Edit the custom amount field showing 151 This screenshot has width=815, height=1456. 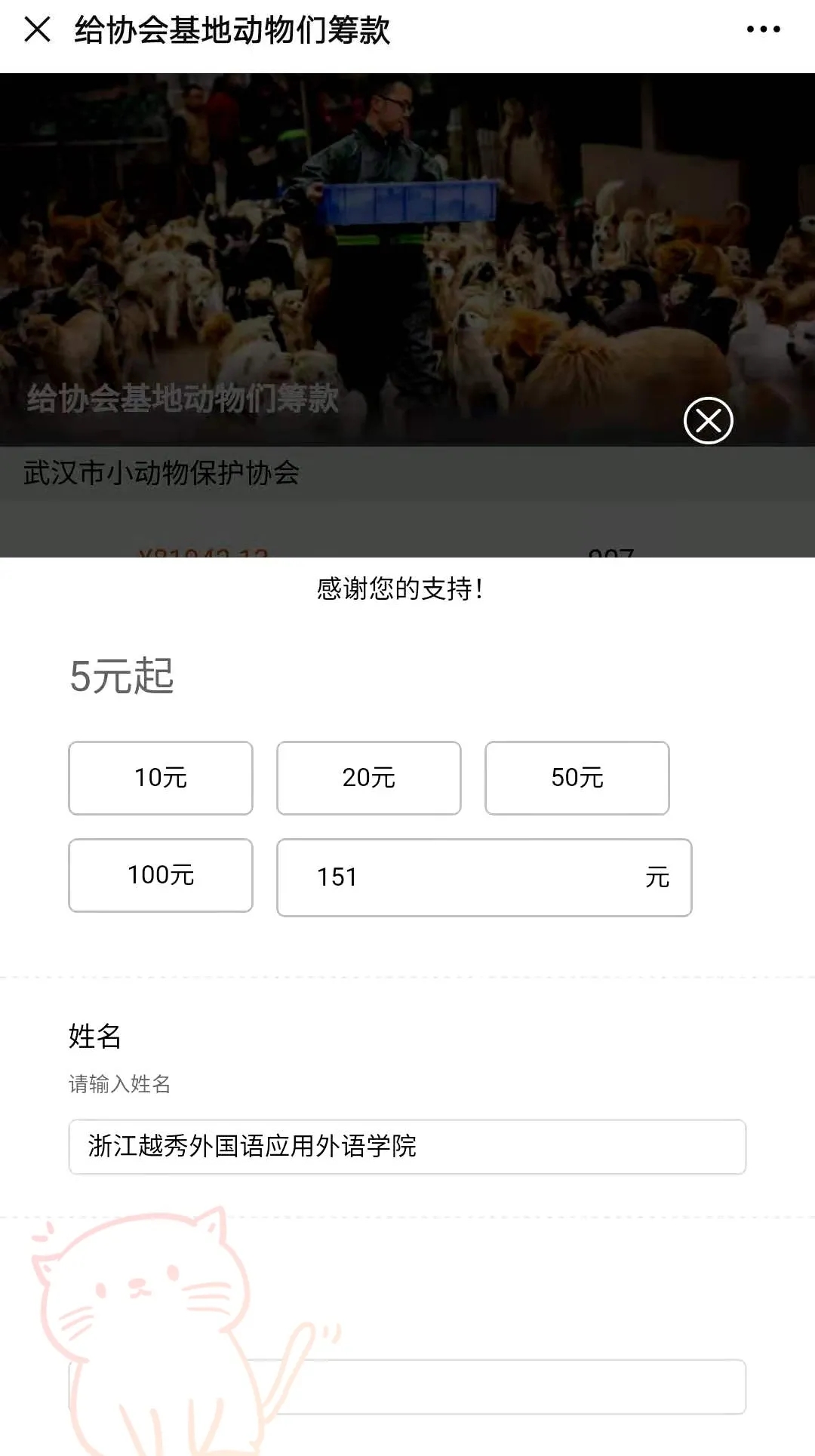pos(468,877)
